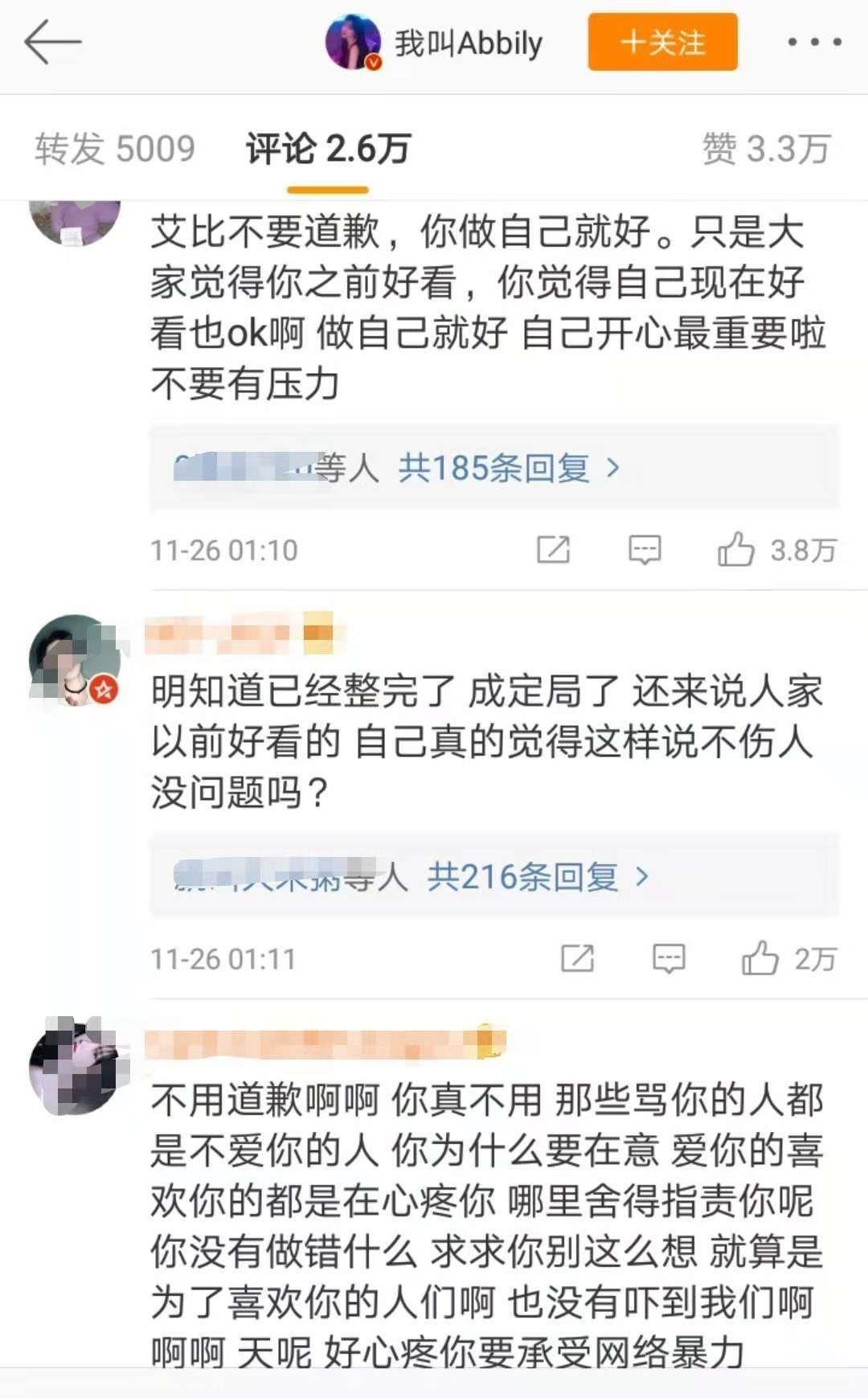Reply to the 11-26 01:11 comment
Screen dimensions: 868x1398
(669, 958)
